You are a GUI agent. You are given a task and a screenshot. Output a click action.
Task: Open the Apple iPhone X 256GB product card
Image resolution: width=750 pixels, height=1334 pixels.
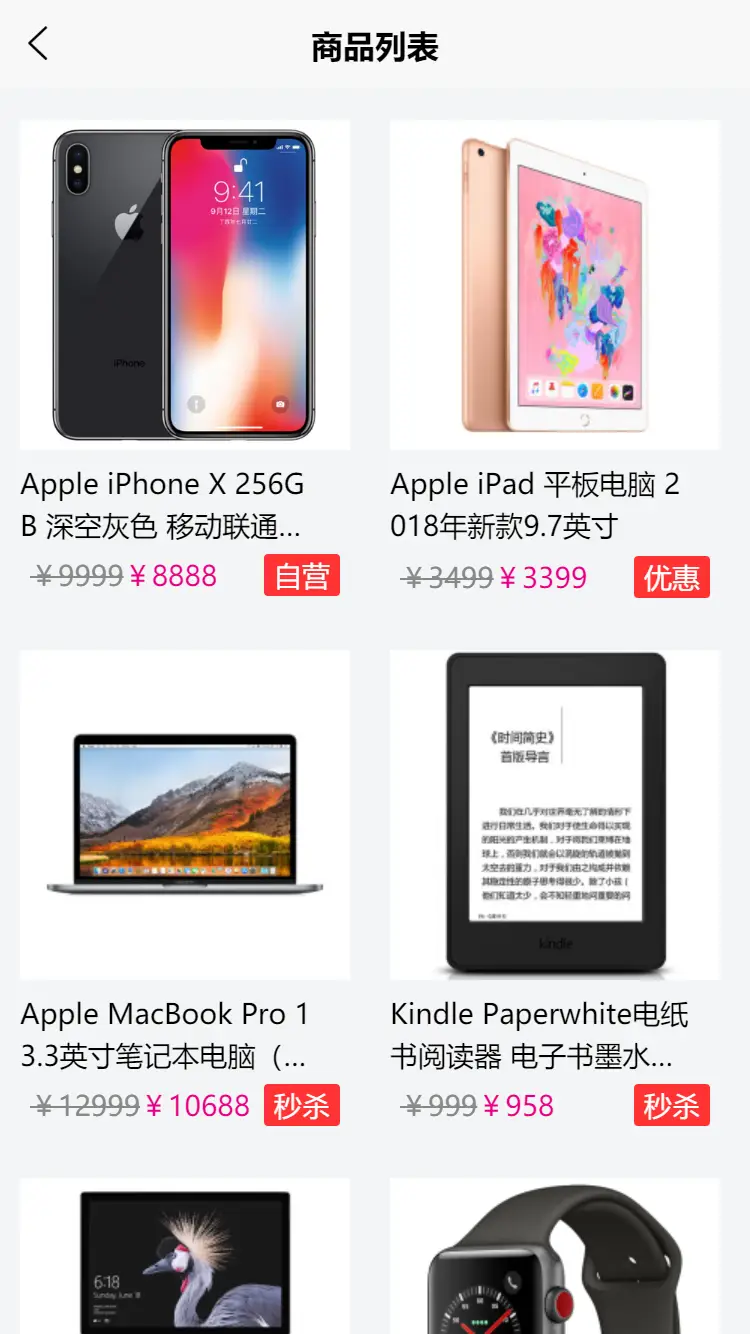[x=185, y=285]
